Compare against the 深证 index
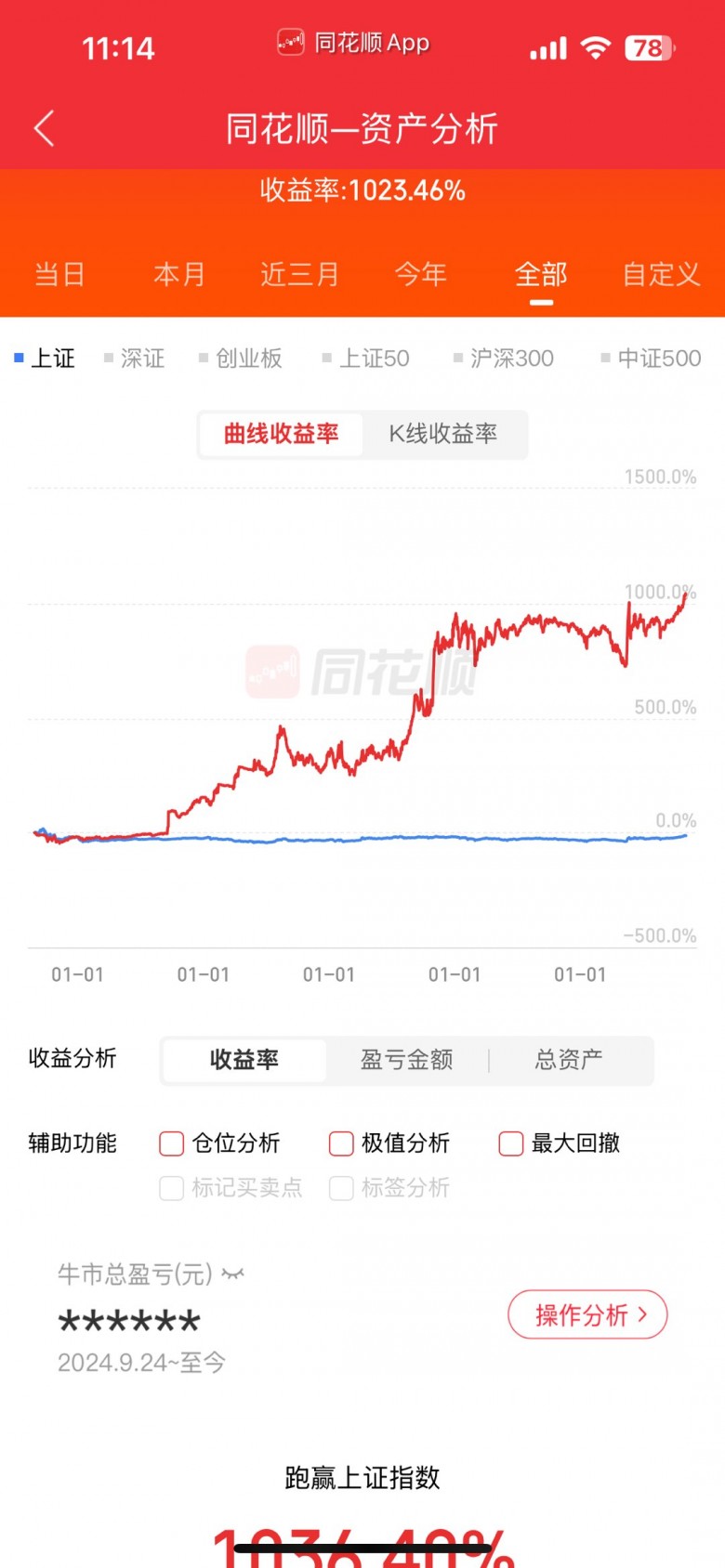 [x=135, y=358]
